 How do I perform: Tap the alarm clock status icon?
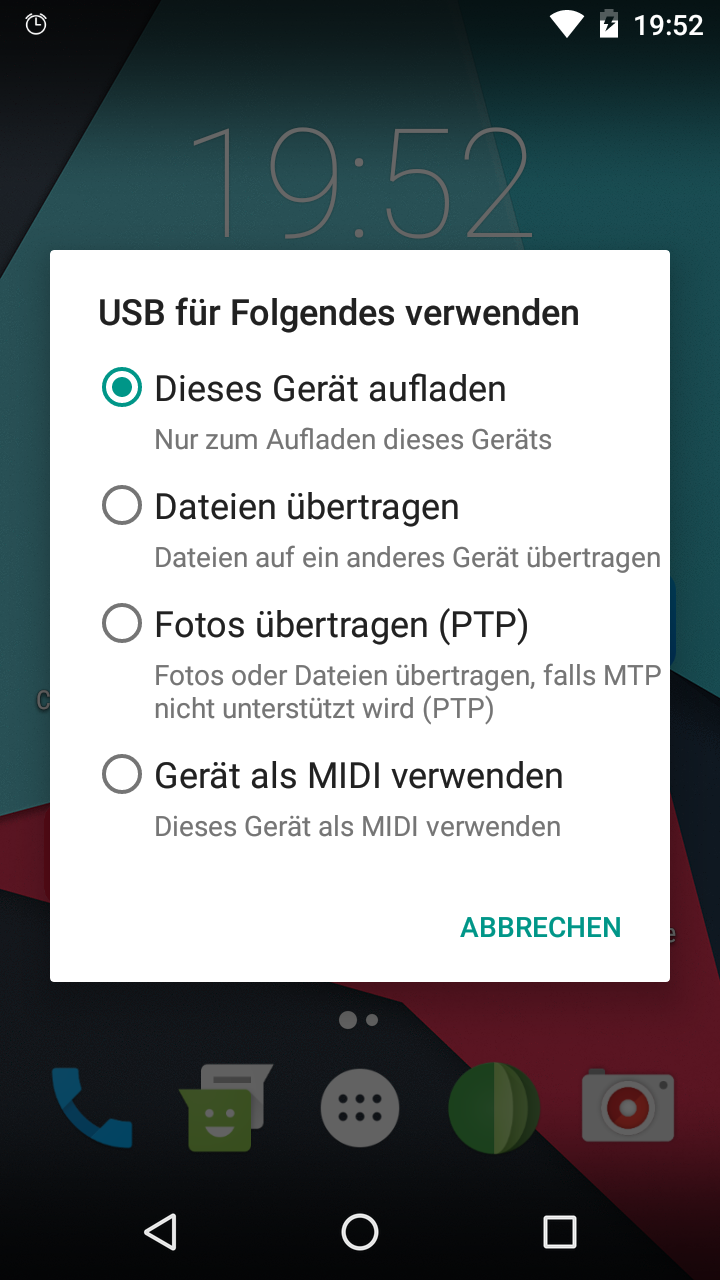coord(35,24)
